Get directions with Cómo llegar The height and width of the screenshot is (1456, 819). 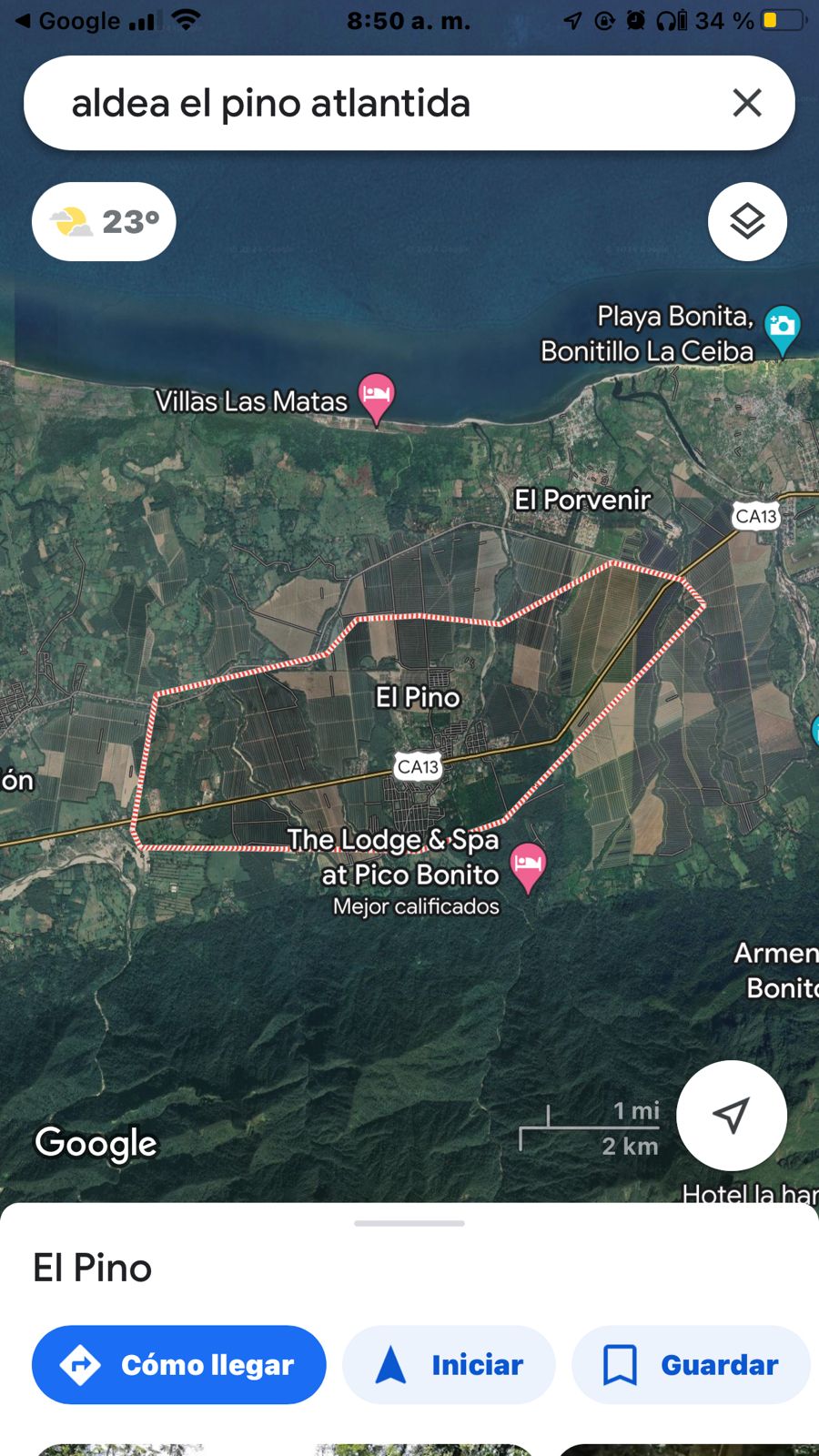(178, 1364)
